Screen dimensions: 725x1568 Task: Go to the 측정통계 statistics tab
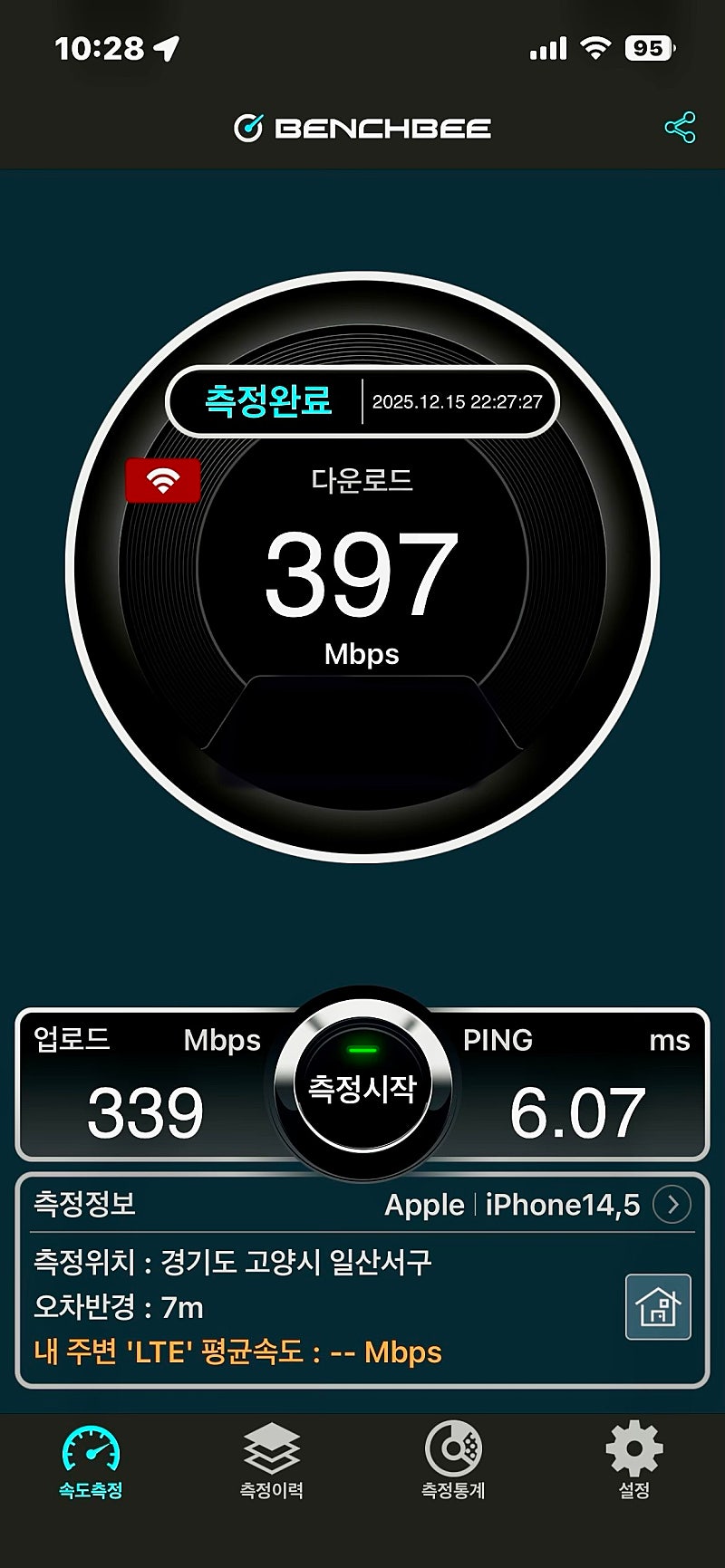(x=453, y=1463)
